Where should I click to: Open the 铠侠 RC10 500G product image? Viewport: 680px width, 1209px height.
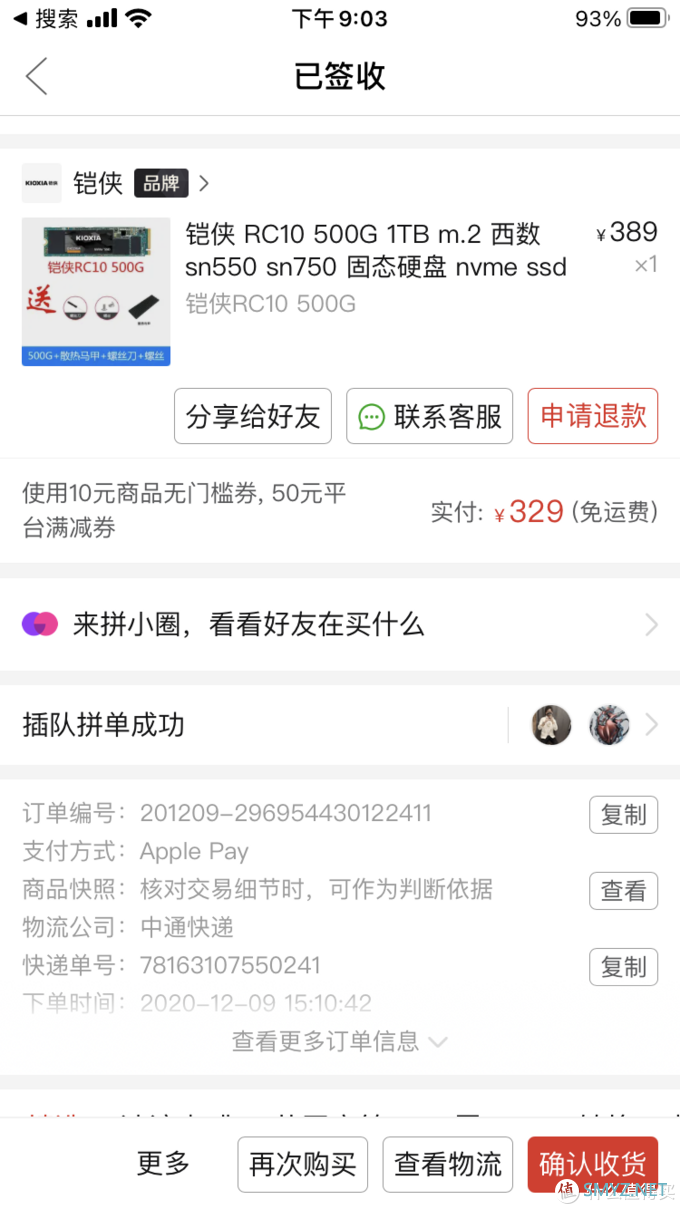(x=96, y=292)
